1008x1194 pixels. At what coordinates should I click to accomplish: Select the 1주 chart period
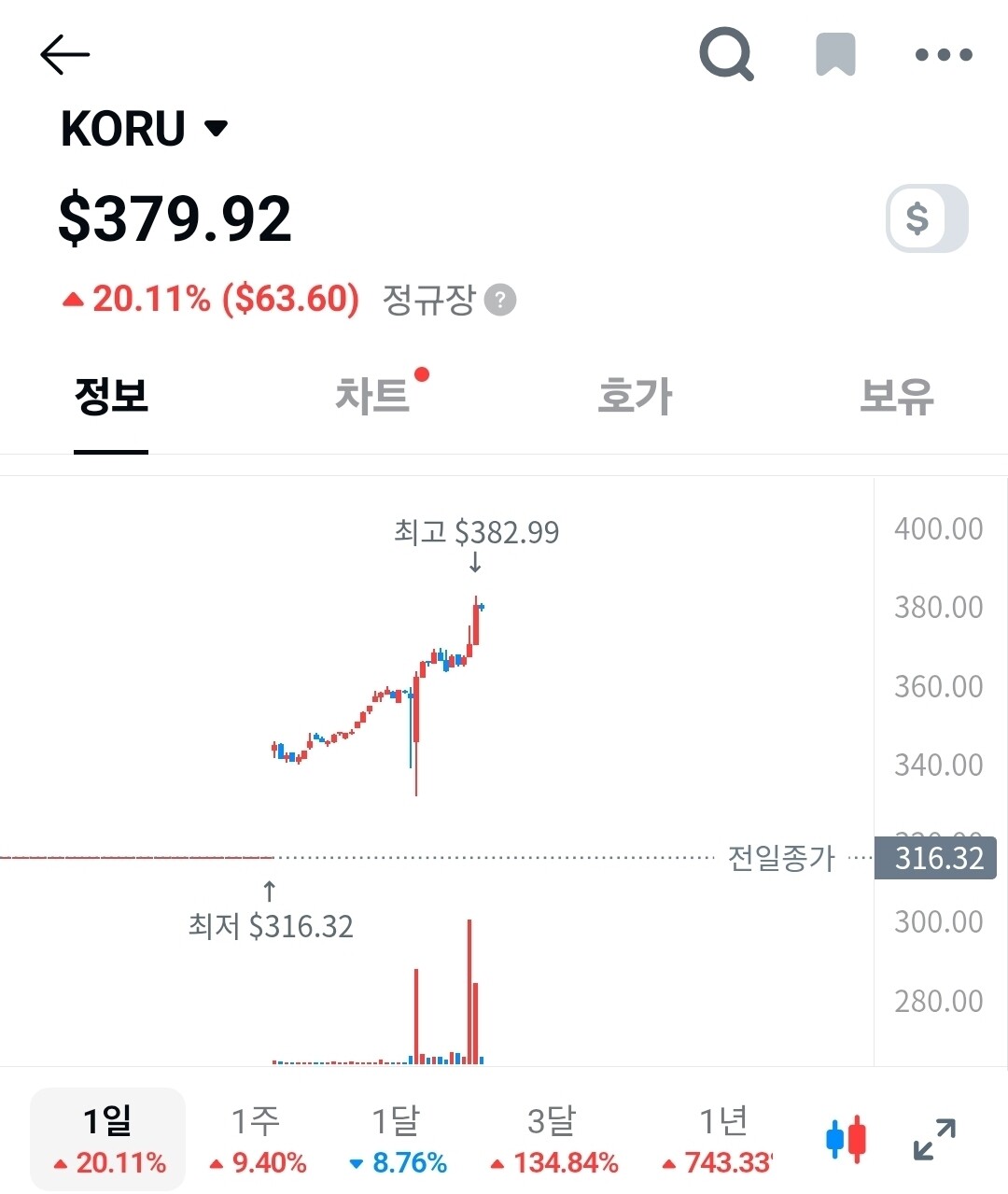256,1140
